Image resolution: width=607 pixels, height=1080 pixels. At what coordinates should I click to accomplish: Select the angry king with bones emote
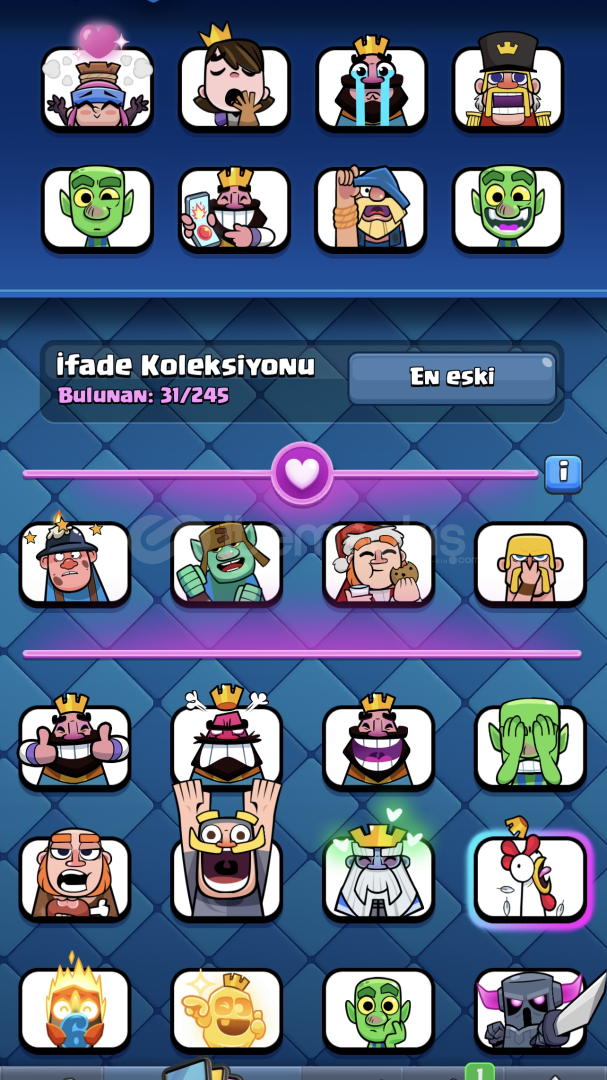pos(227,738)
